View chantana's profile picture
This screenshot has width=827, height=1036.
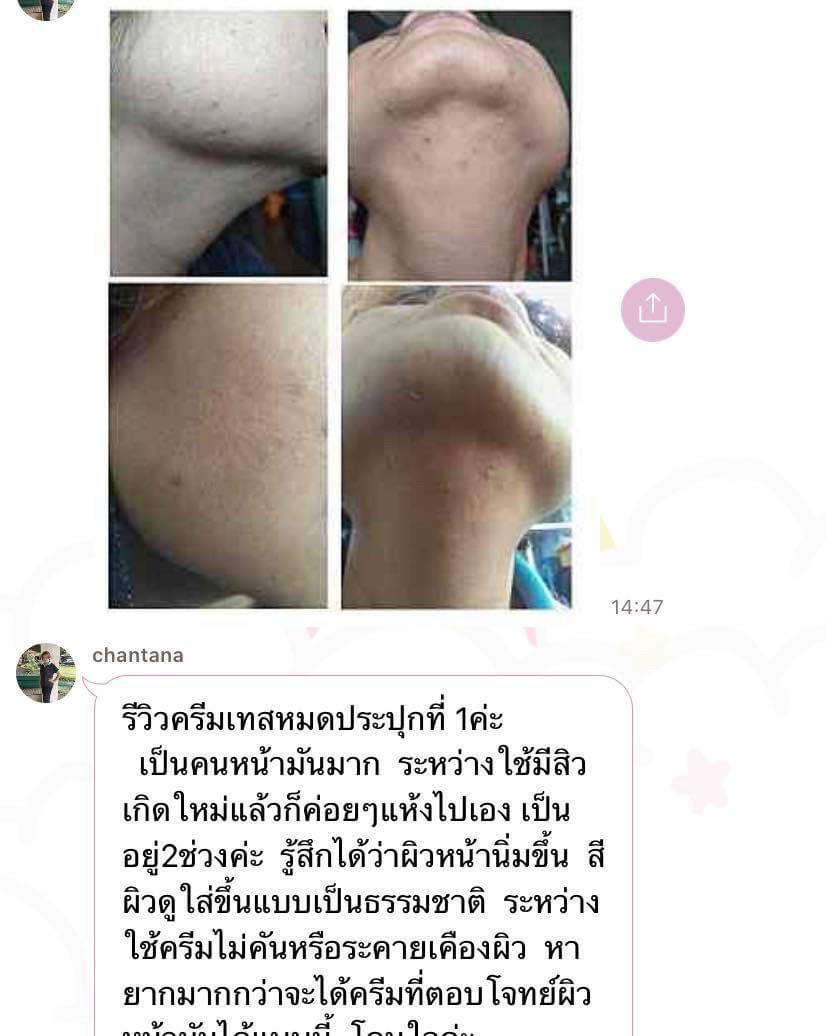(x=46, y=673)
